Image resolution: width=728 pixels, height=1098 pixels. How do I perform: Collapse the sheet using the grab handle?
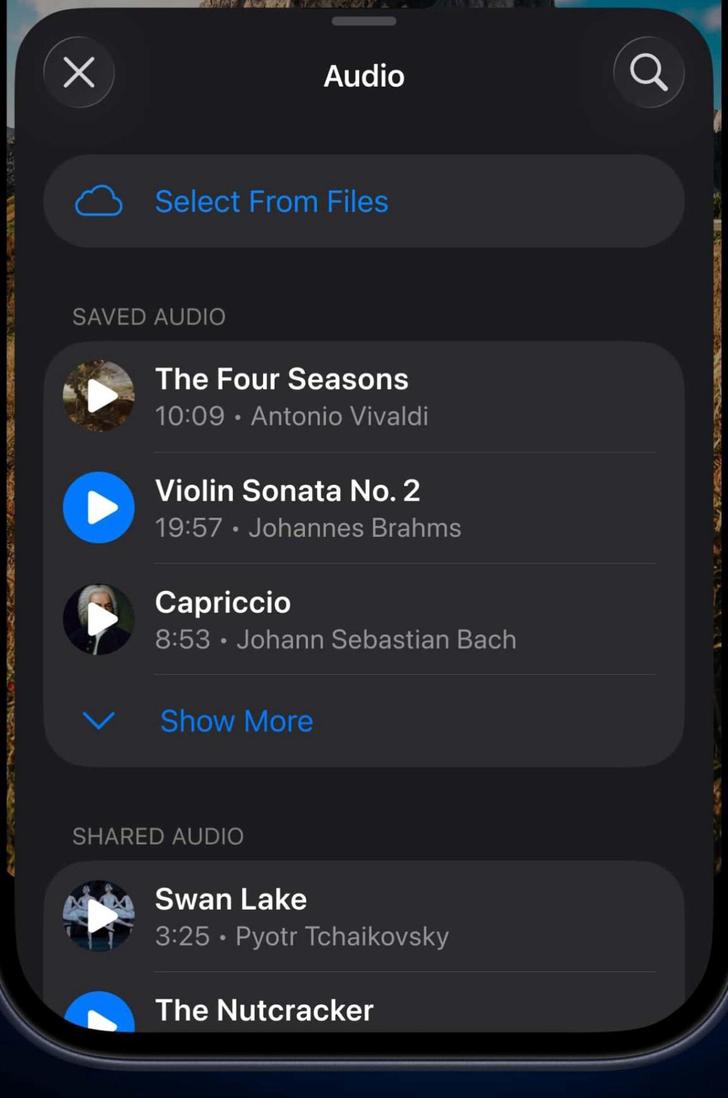coord(363,21)
